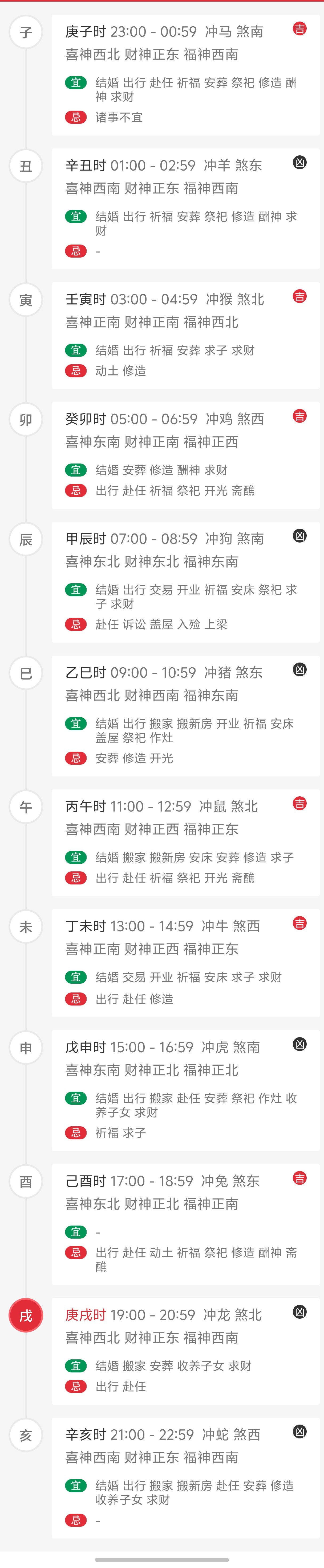The width and height of the screenshot is (324, 1568).
Task: Tap the highlighted 戌 hour marker
Action: (26, 1315)
